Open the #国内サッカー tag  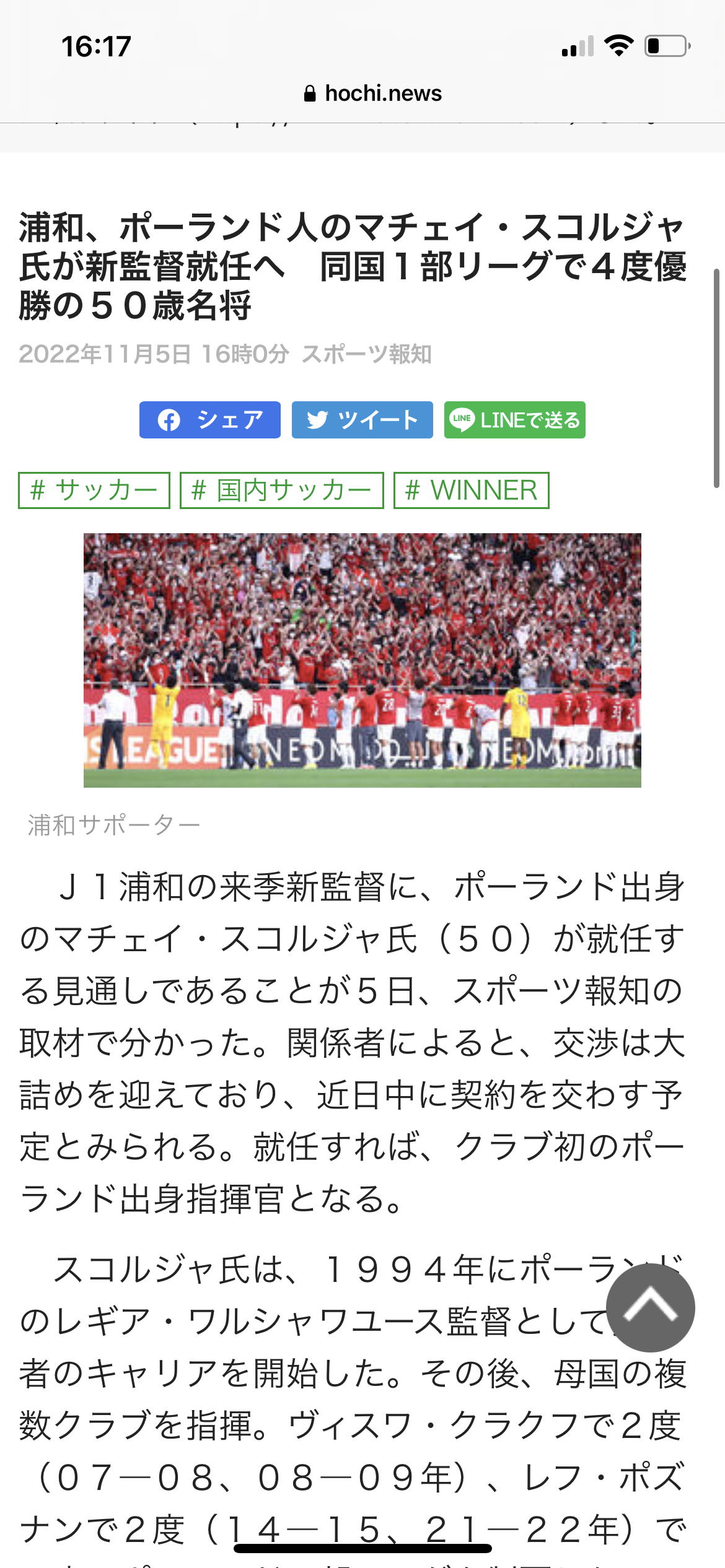coord(282,490)
